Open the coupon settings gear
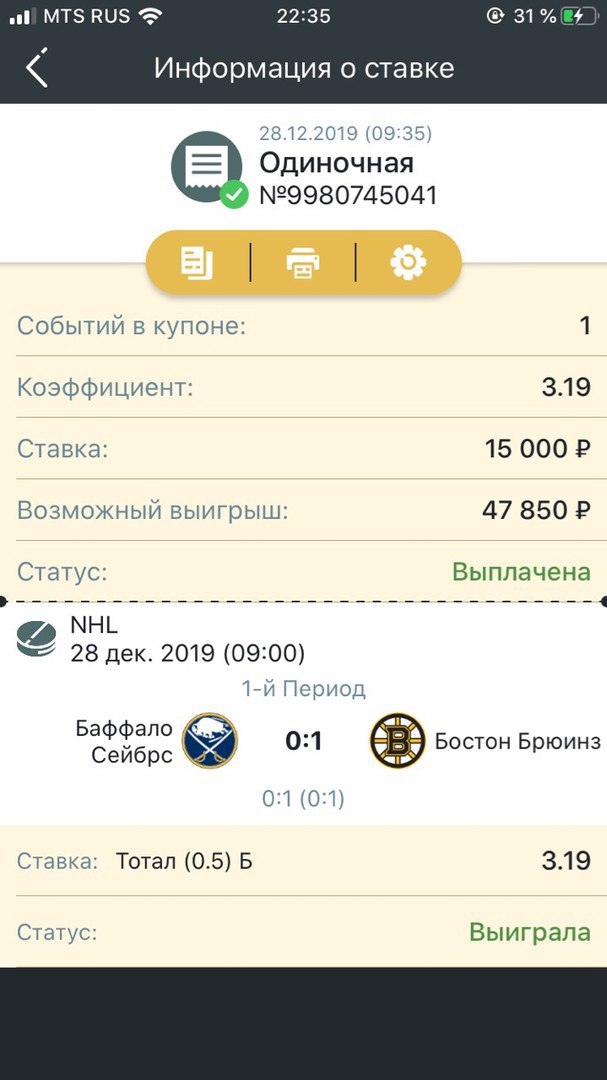This screenshot has width=607, height=1080. click(408, 263)
